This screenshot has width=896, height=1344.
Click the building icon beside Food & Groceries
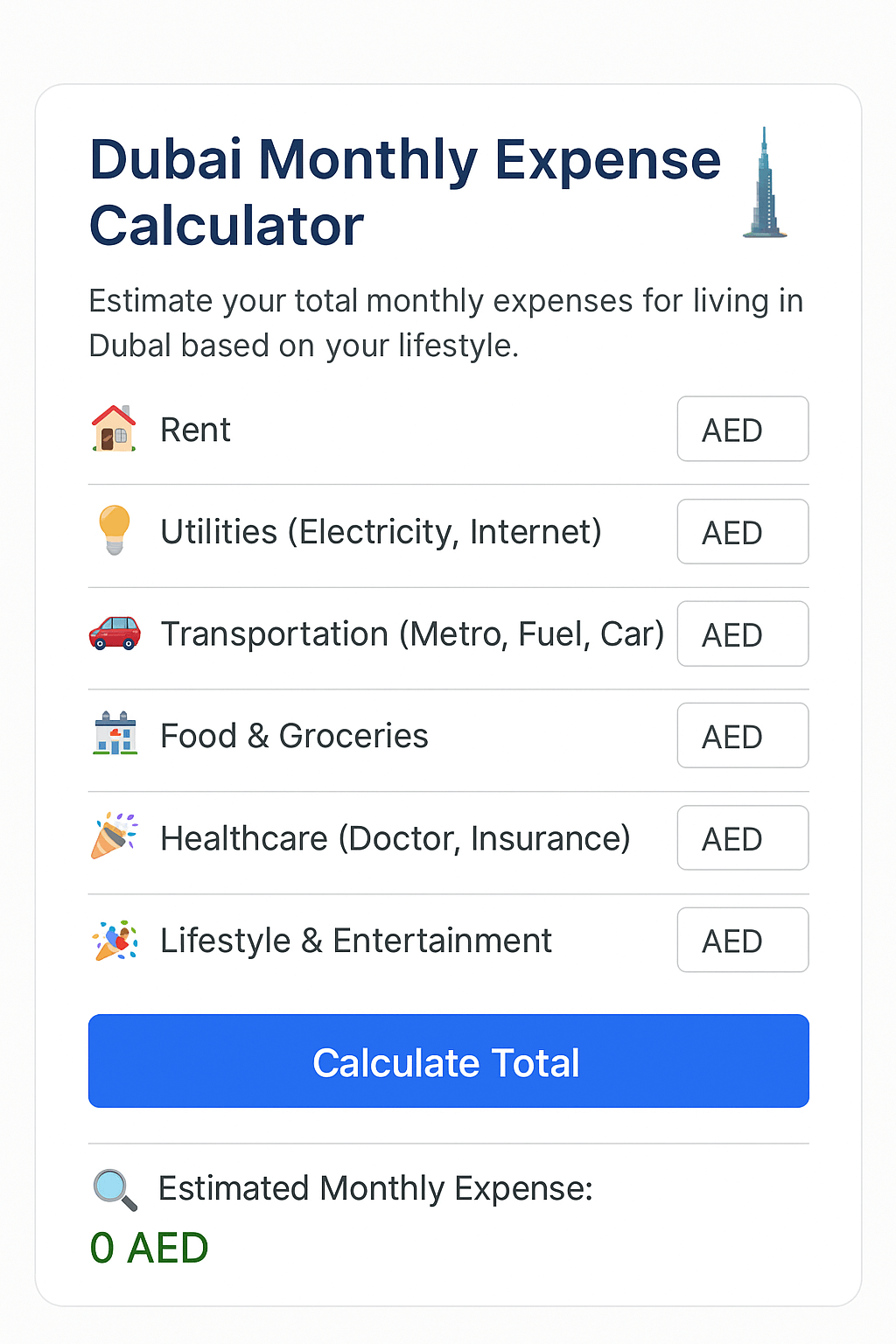pos(114,735)
